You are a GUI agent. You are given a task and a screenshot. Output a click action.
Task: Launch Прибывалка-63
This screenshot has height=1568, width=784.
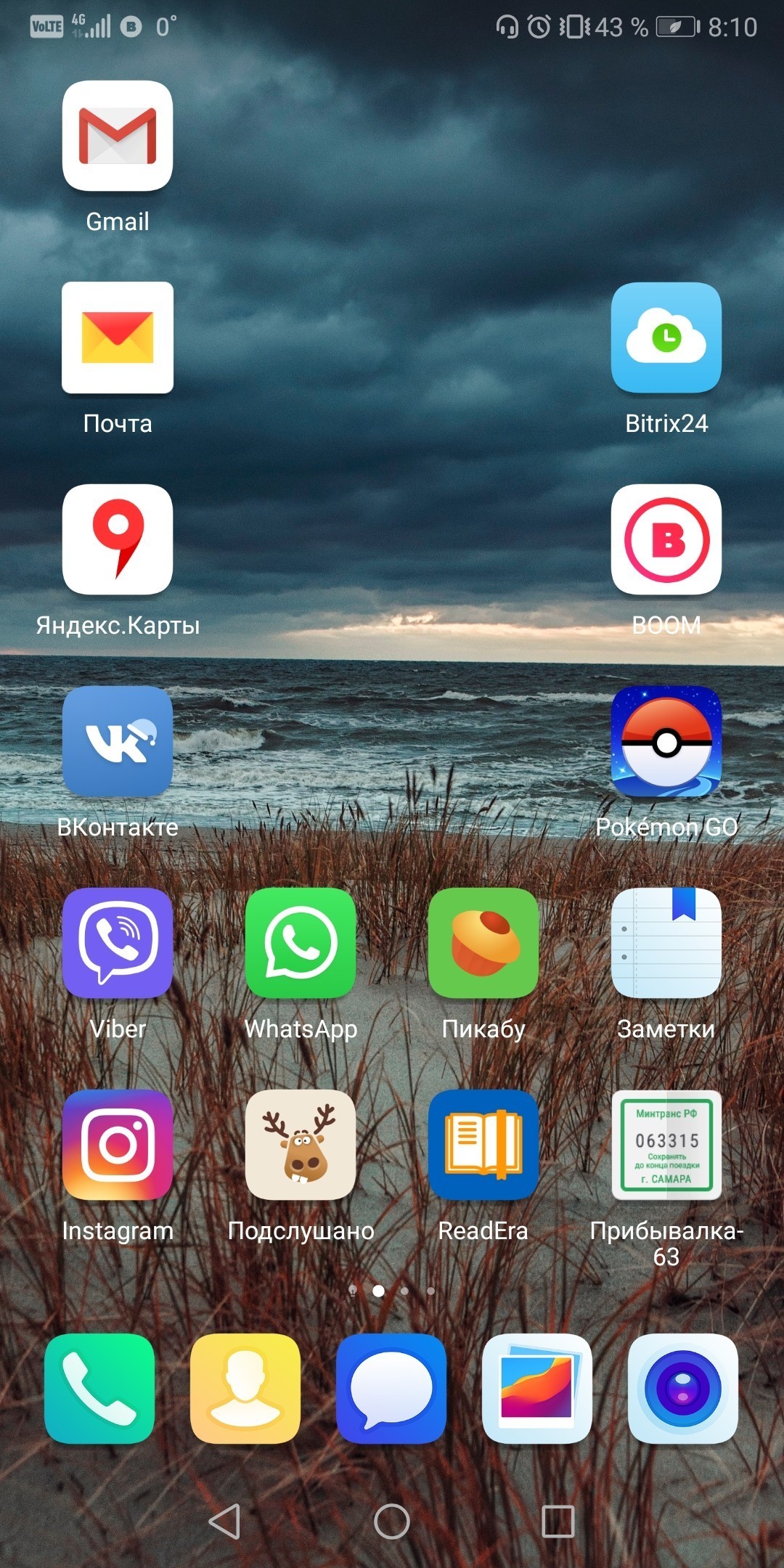[x=666, y=1145]
